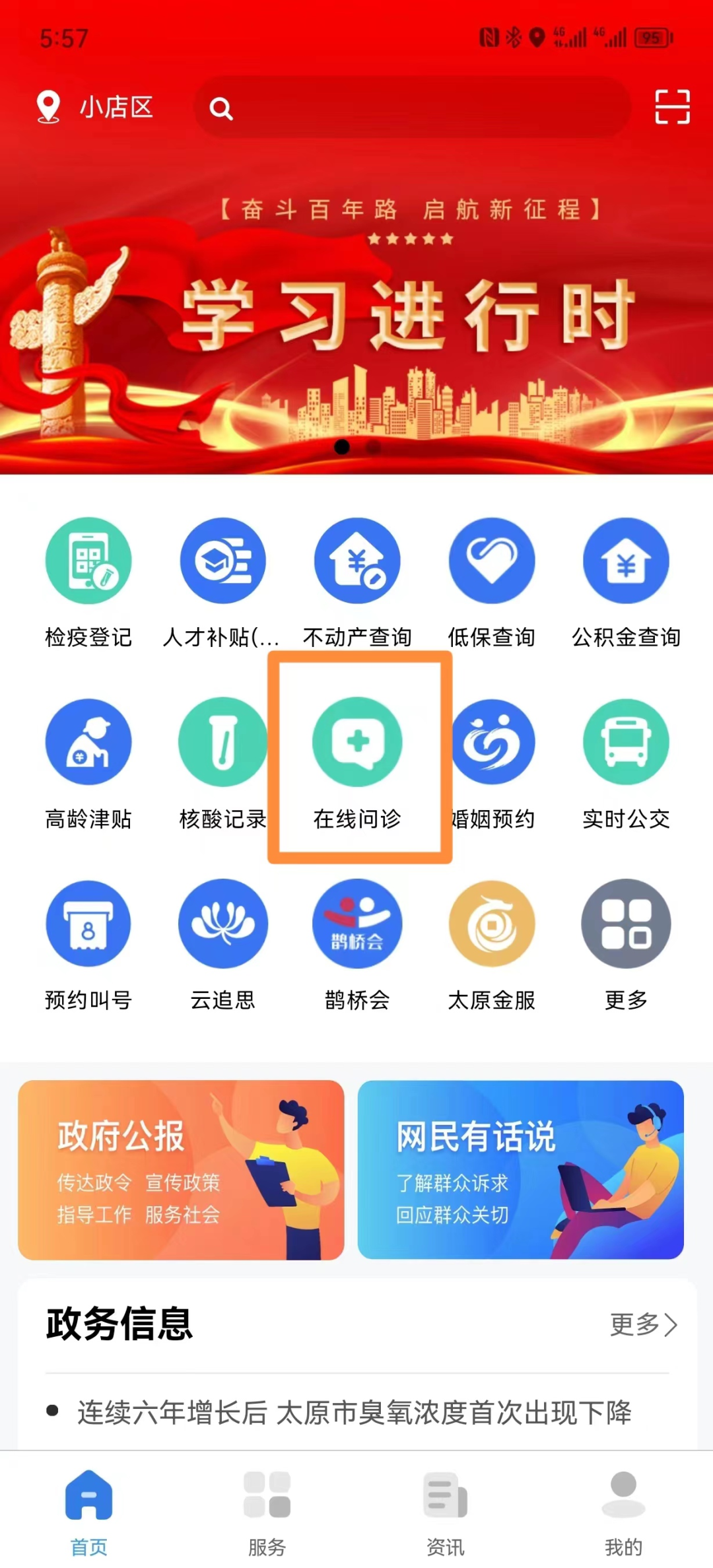The width and height of the screenshot is (713, 1568).
Task: Open 检疫登记 service
Action: point(88,581)
